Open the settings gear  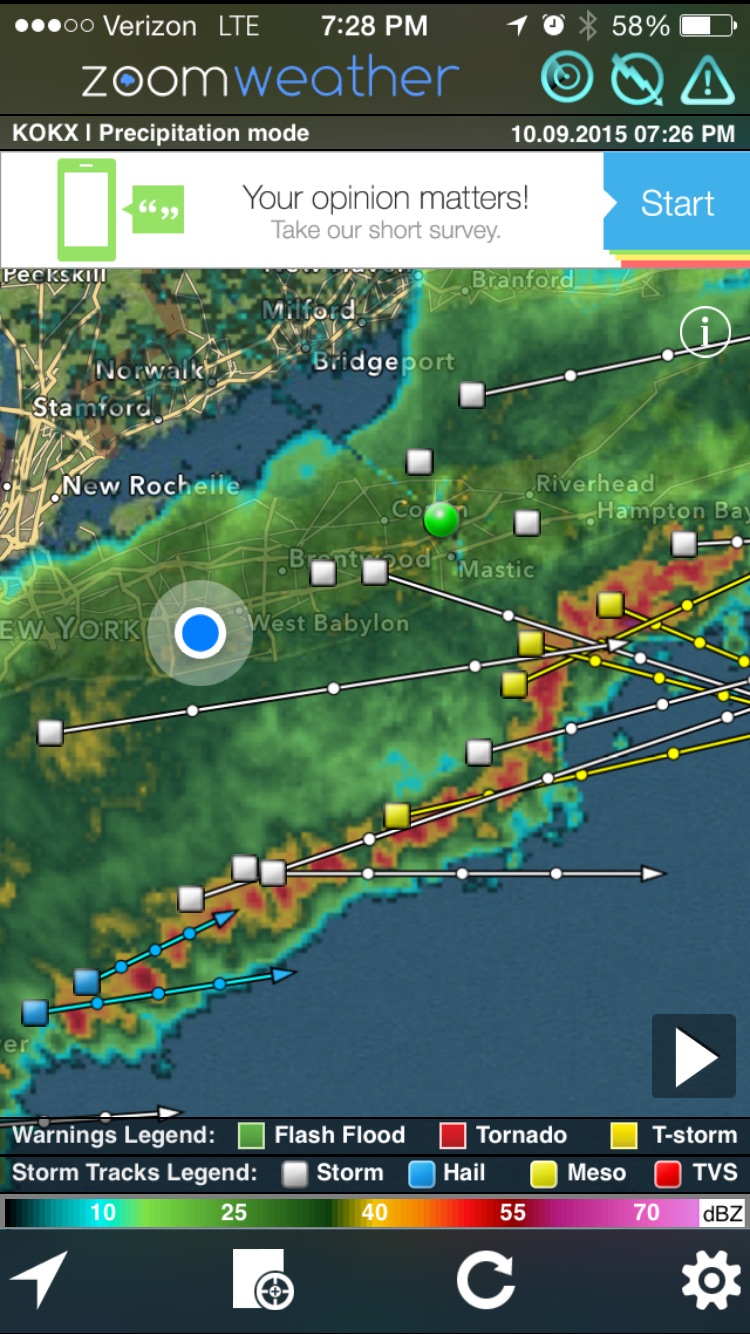pyautogui.click(x=710, y=1280)
